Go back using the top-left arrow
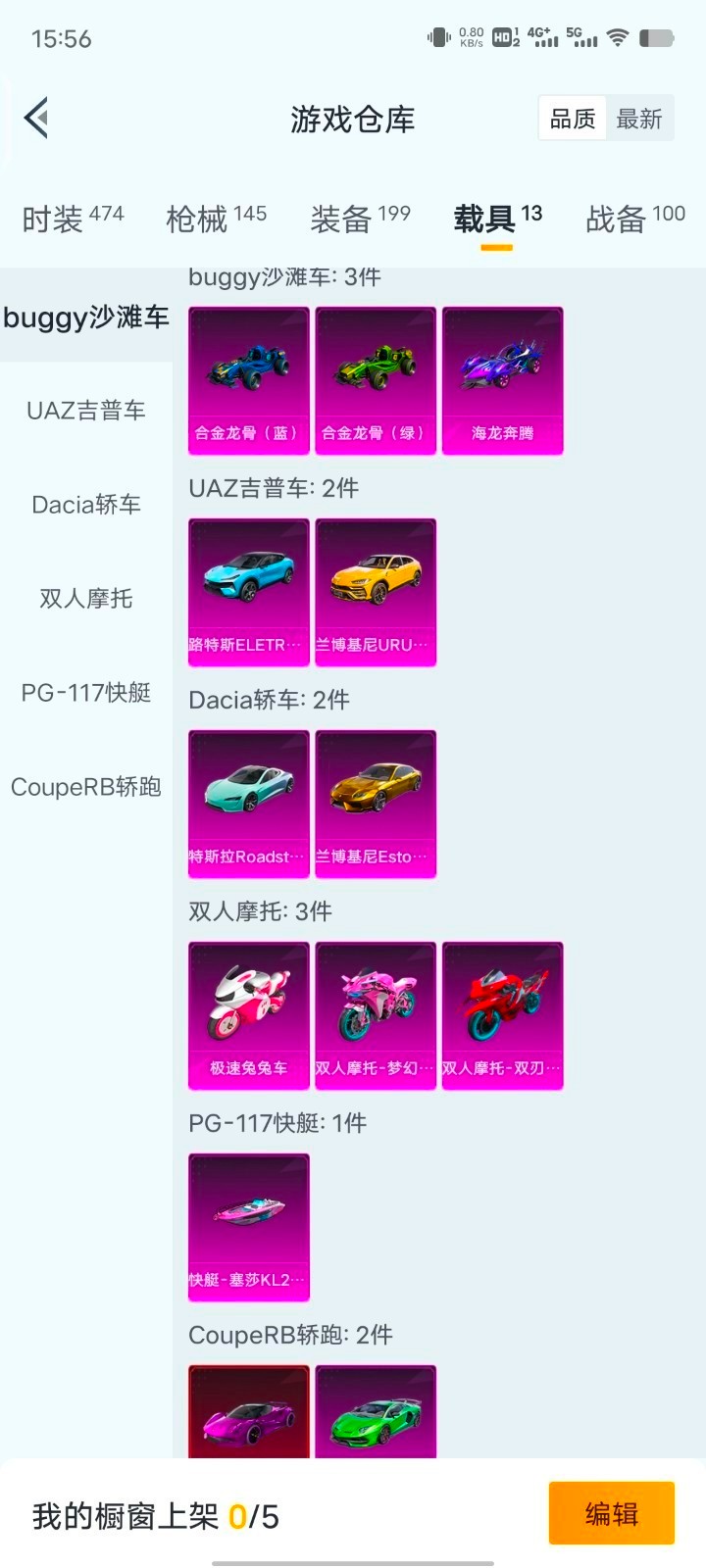706x1568 pixels. tap(37, 119)
